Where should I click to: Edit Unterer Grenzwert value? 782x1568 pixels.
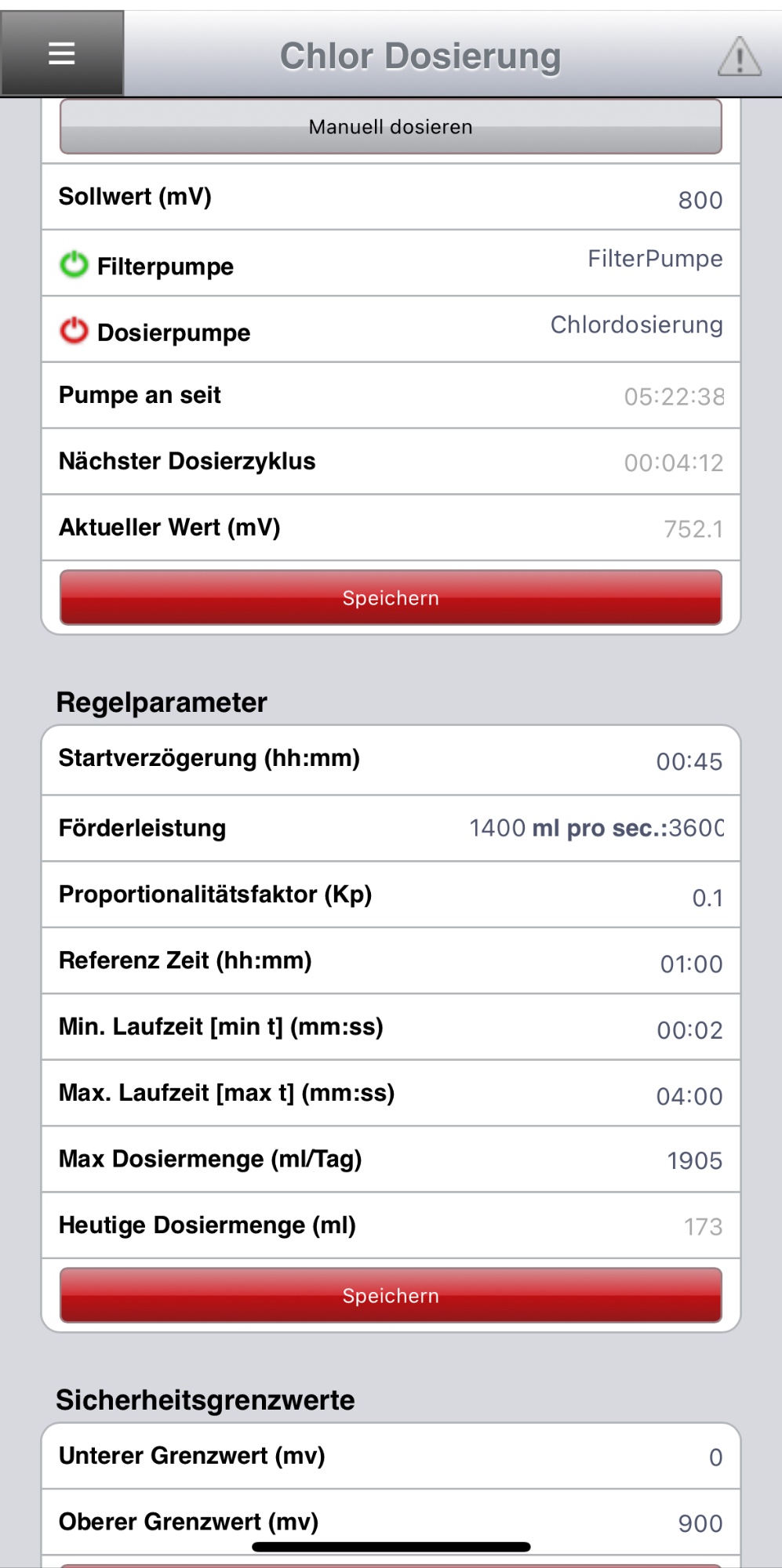point(715,1457)
